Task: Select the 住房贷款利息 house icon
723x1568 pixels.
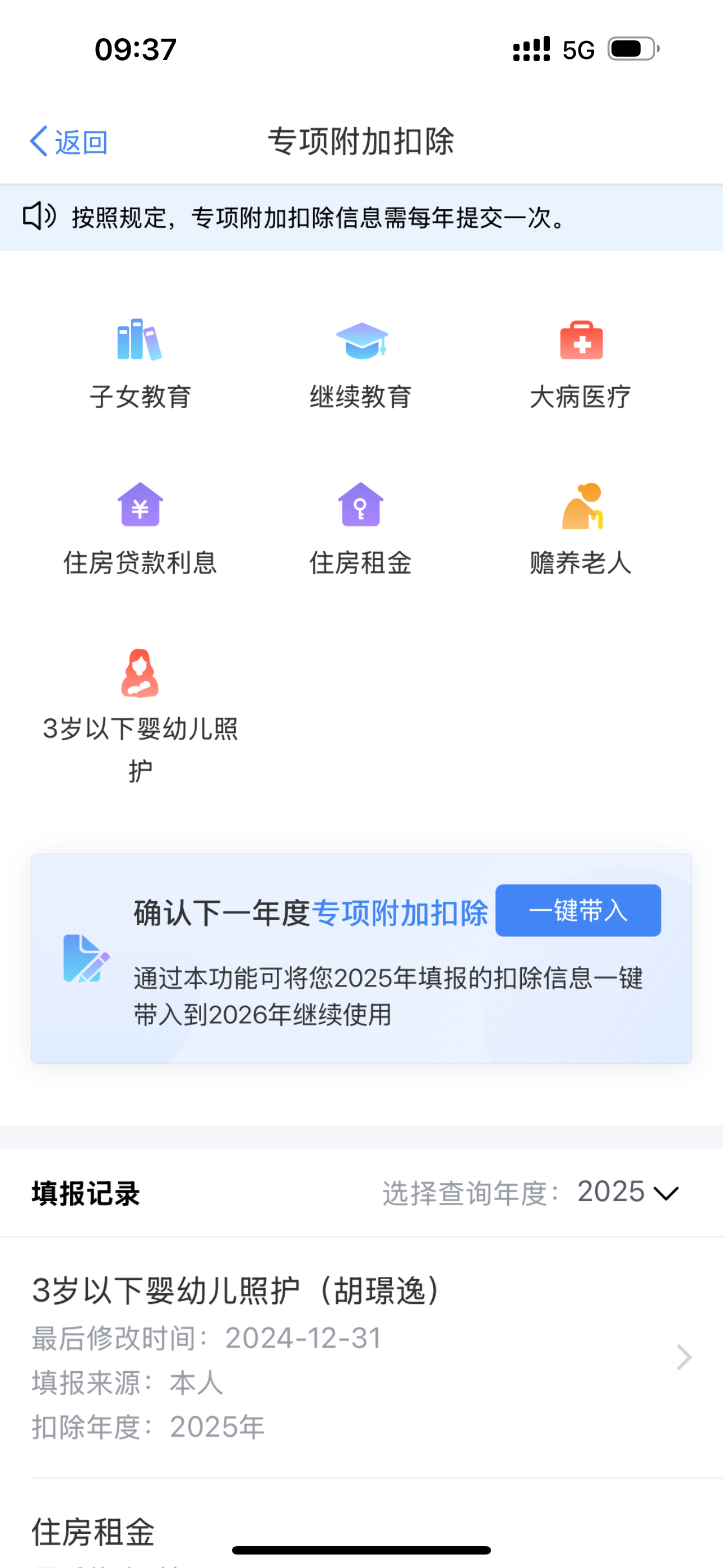Action: point(139,505)
